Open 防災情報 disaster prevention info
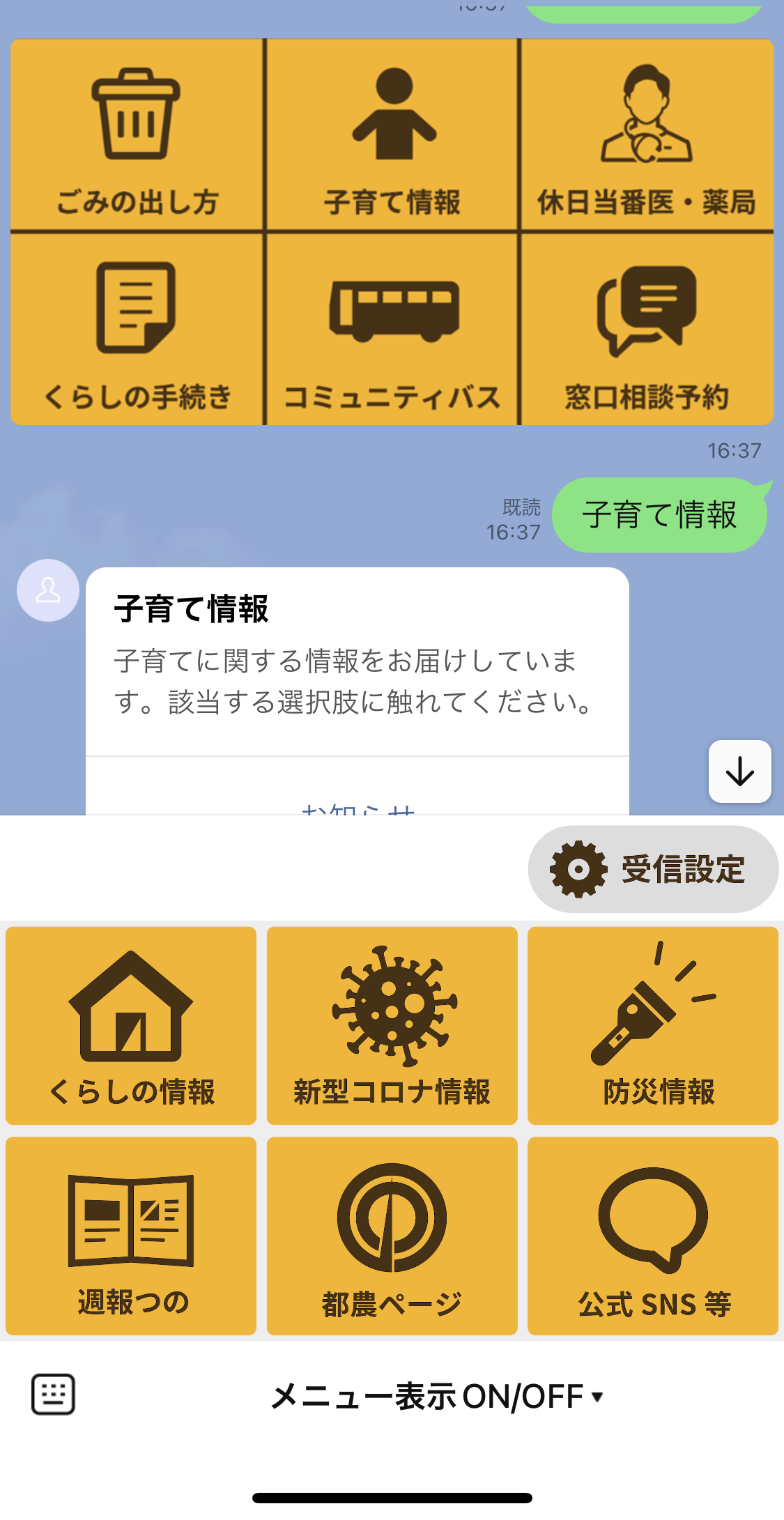The image size is (784, 1520). (653, 1025)
